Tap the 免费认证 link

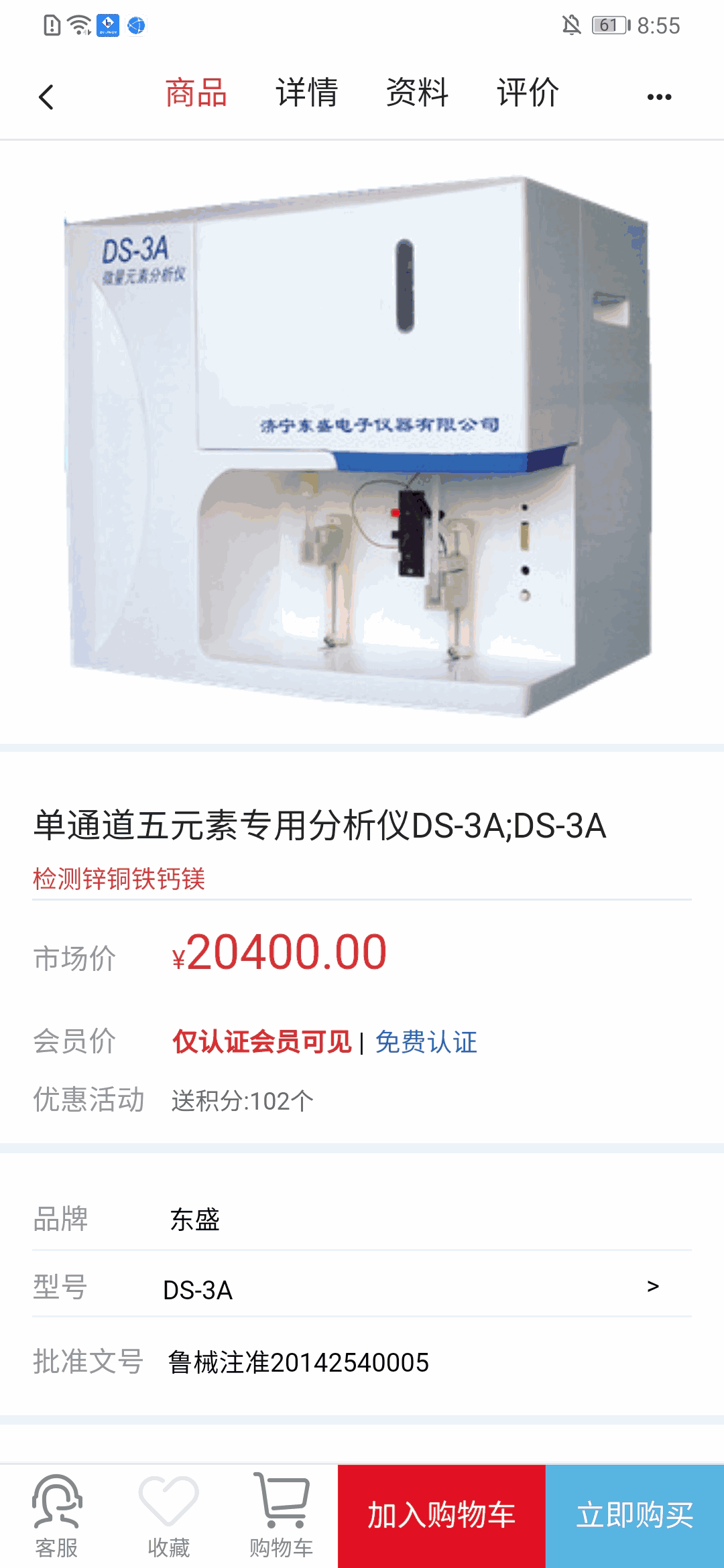[426, 1042]
